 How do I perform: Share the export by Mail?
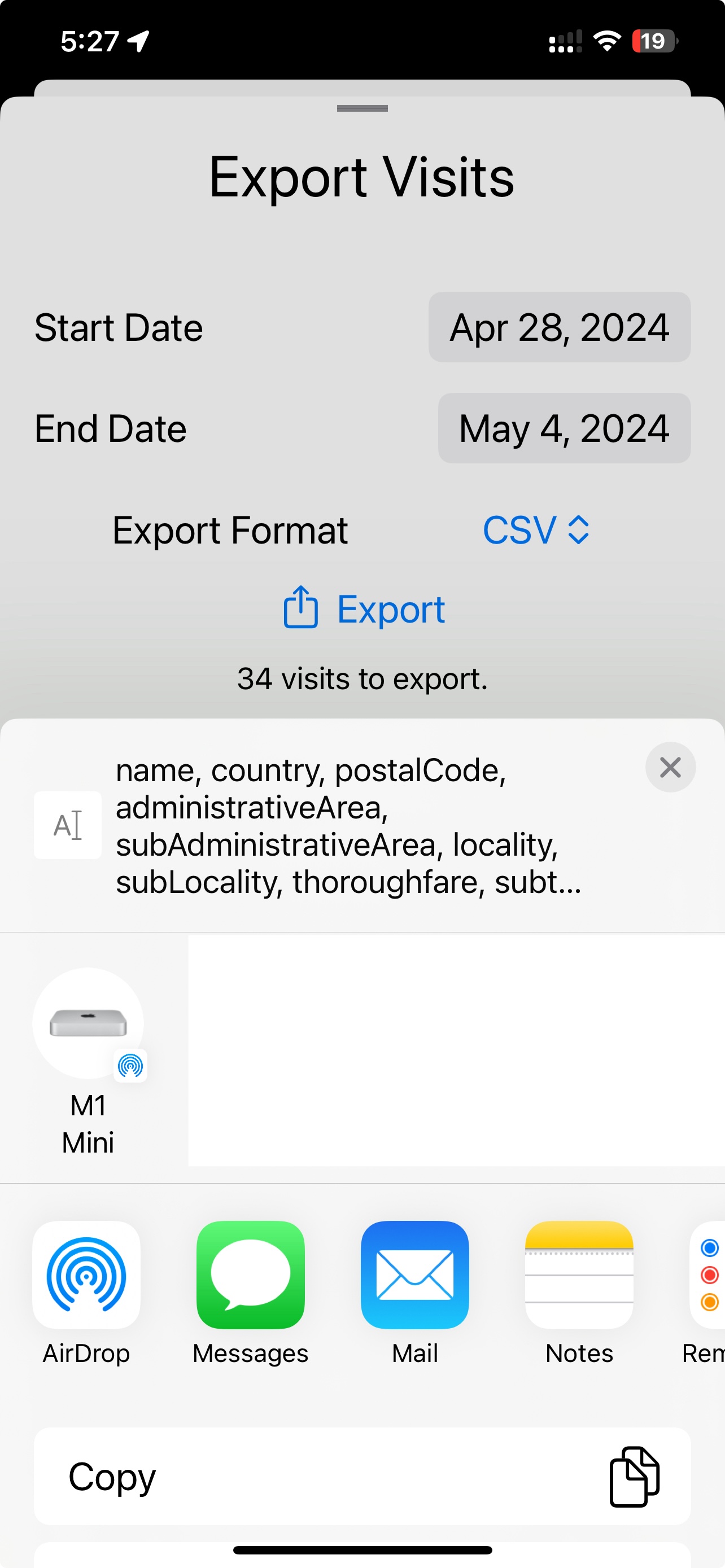coord(414,1275)
